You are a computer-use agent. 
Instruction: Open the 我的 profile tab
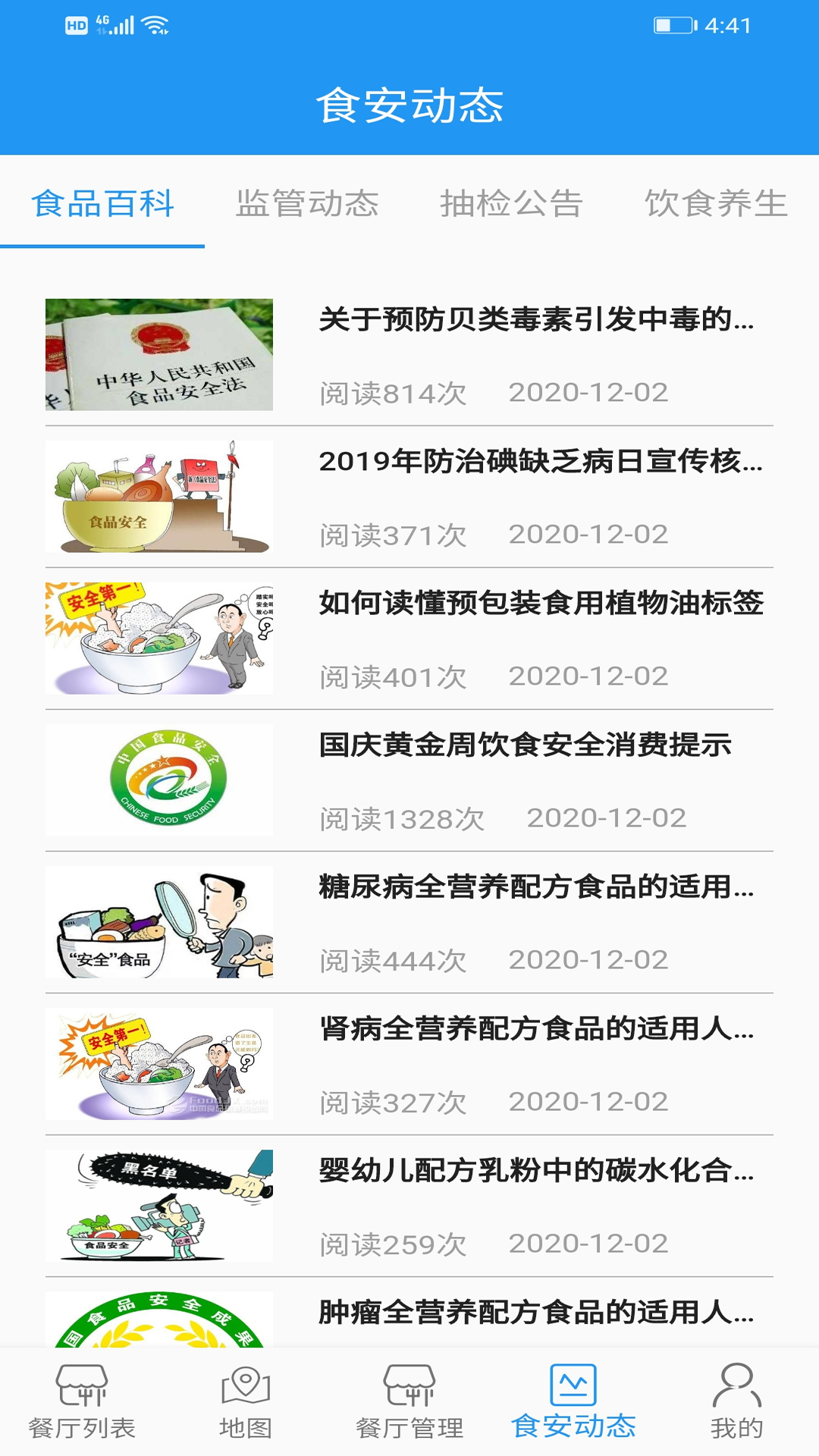coord(736,1402)
